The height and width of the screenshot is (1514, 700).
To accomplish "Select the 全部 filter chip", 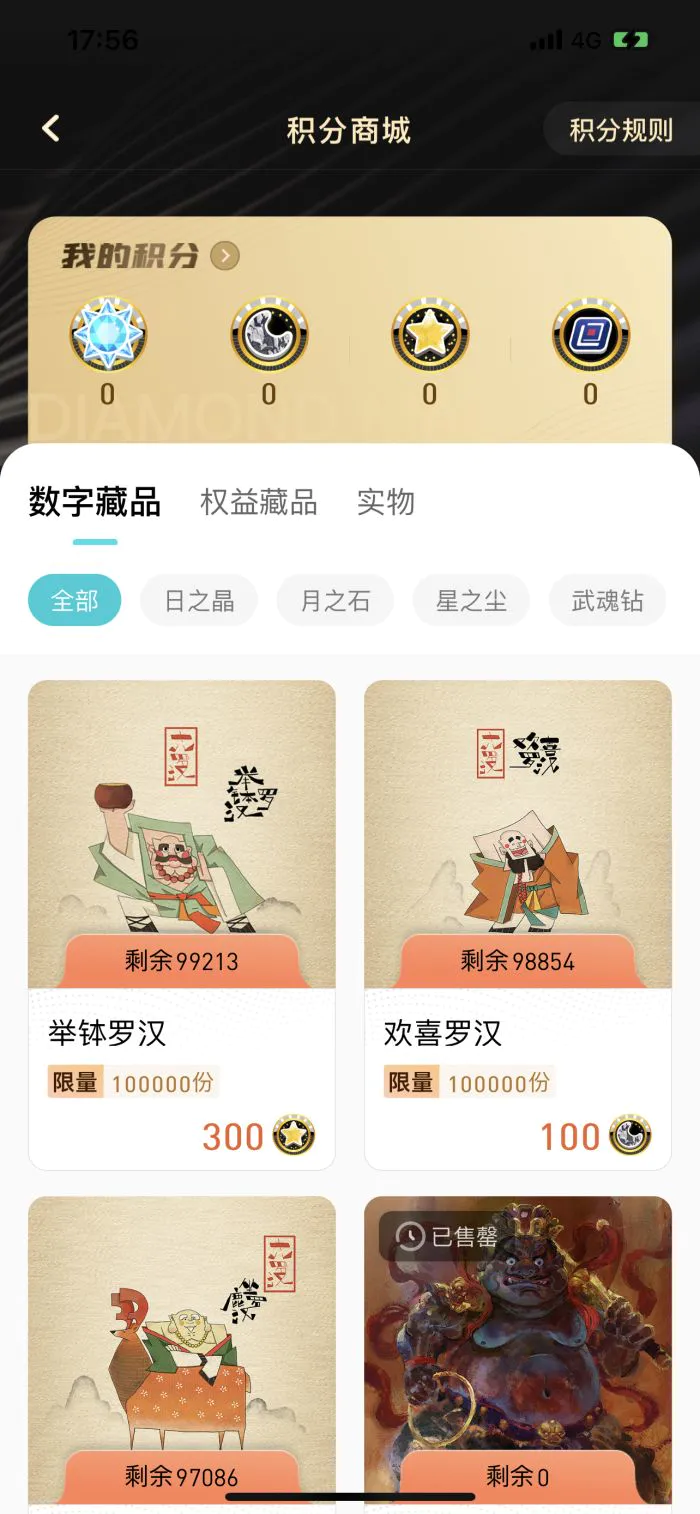I will tap(75, 601).
